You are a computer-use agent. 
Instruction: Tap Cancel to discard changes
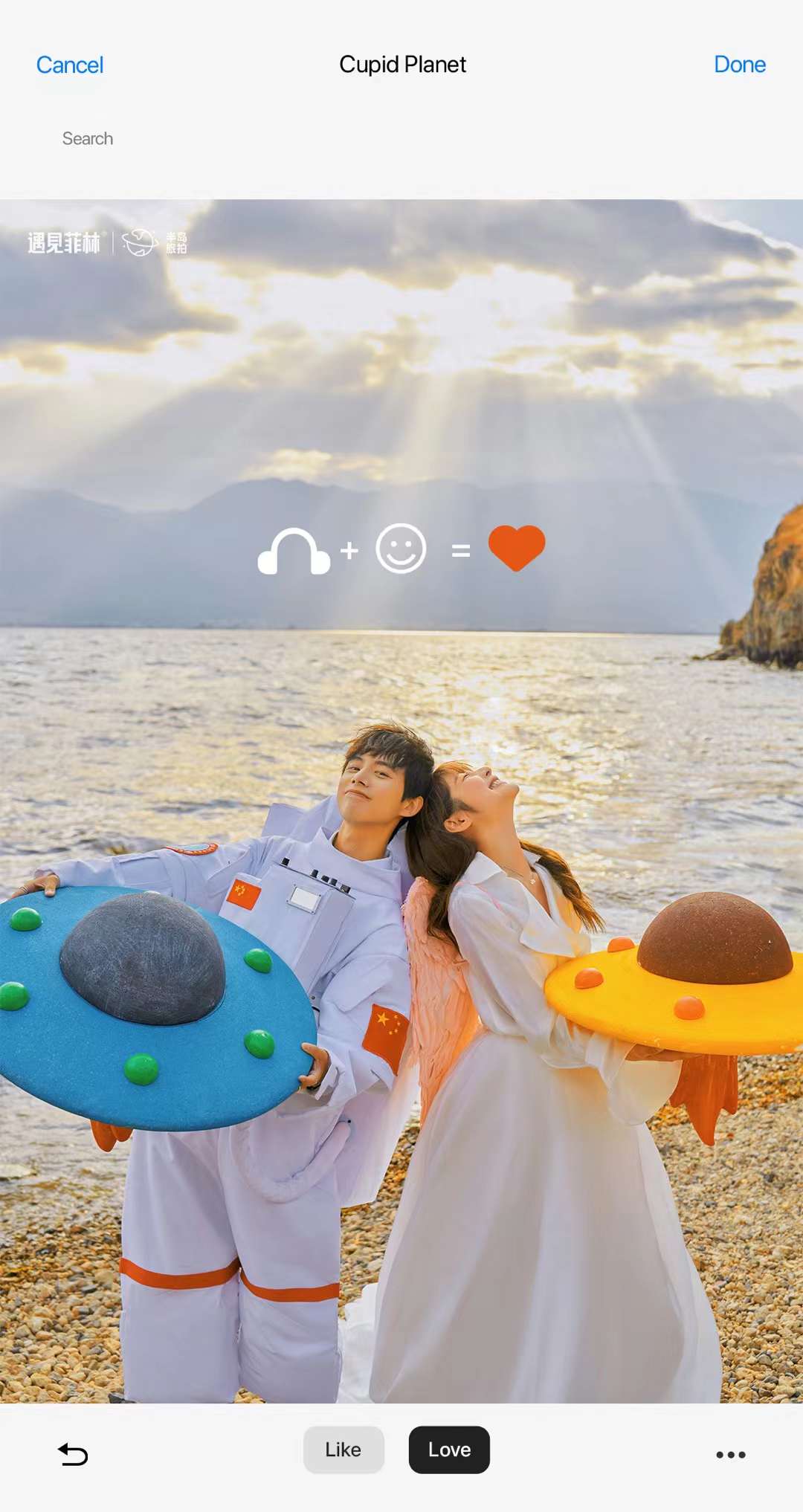point(70,65)
